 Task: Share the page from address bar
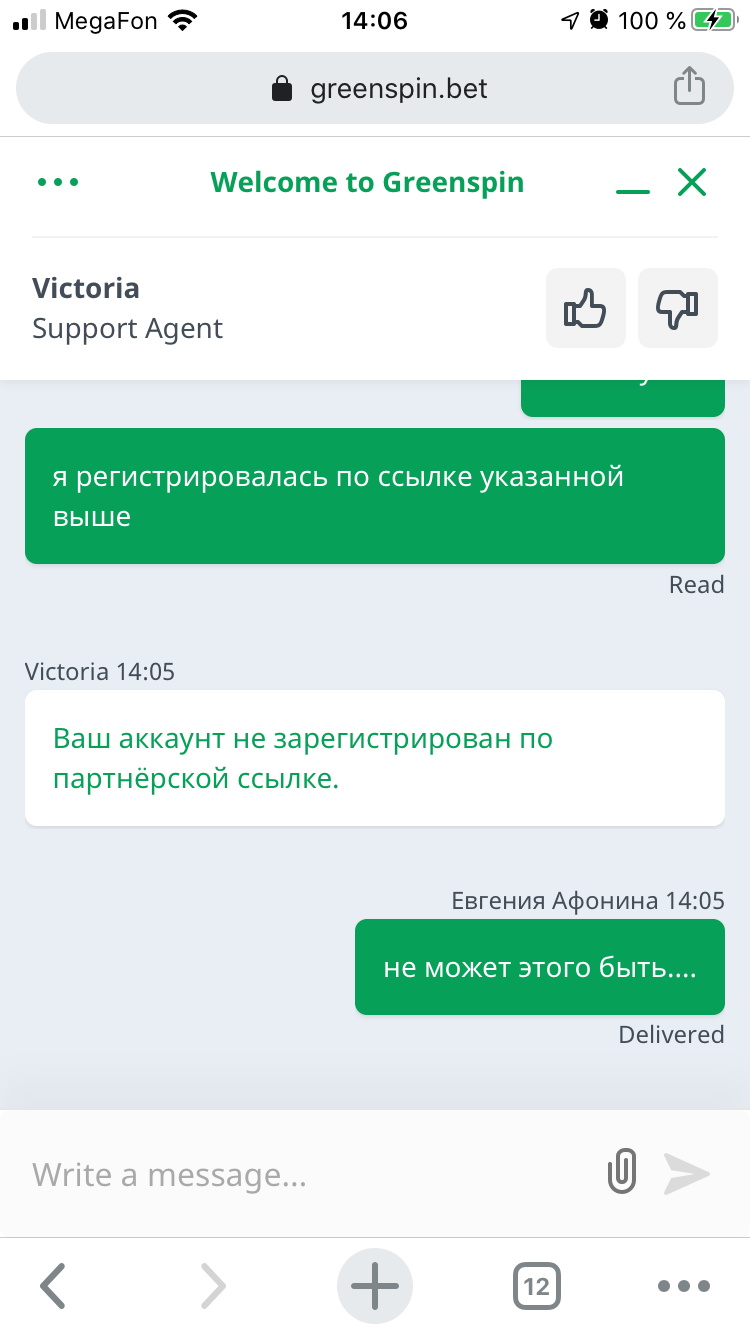(x=688, y=87)
